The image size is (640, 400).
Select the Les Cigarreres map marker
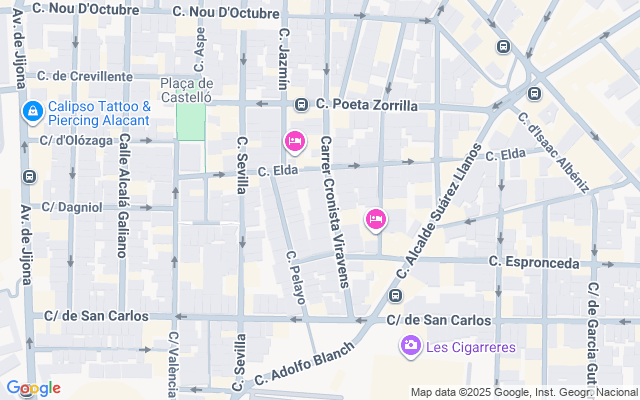click(410, 346)
